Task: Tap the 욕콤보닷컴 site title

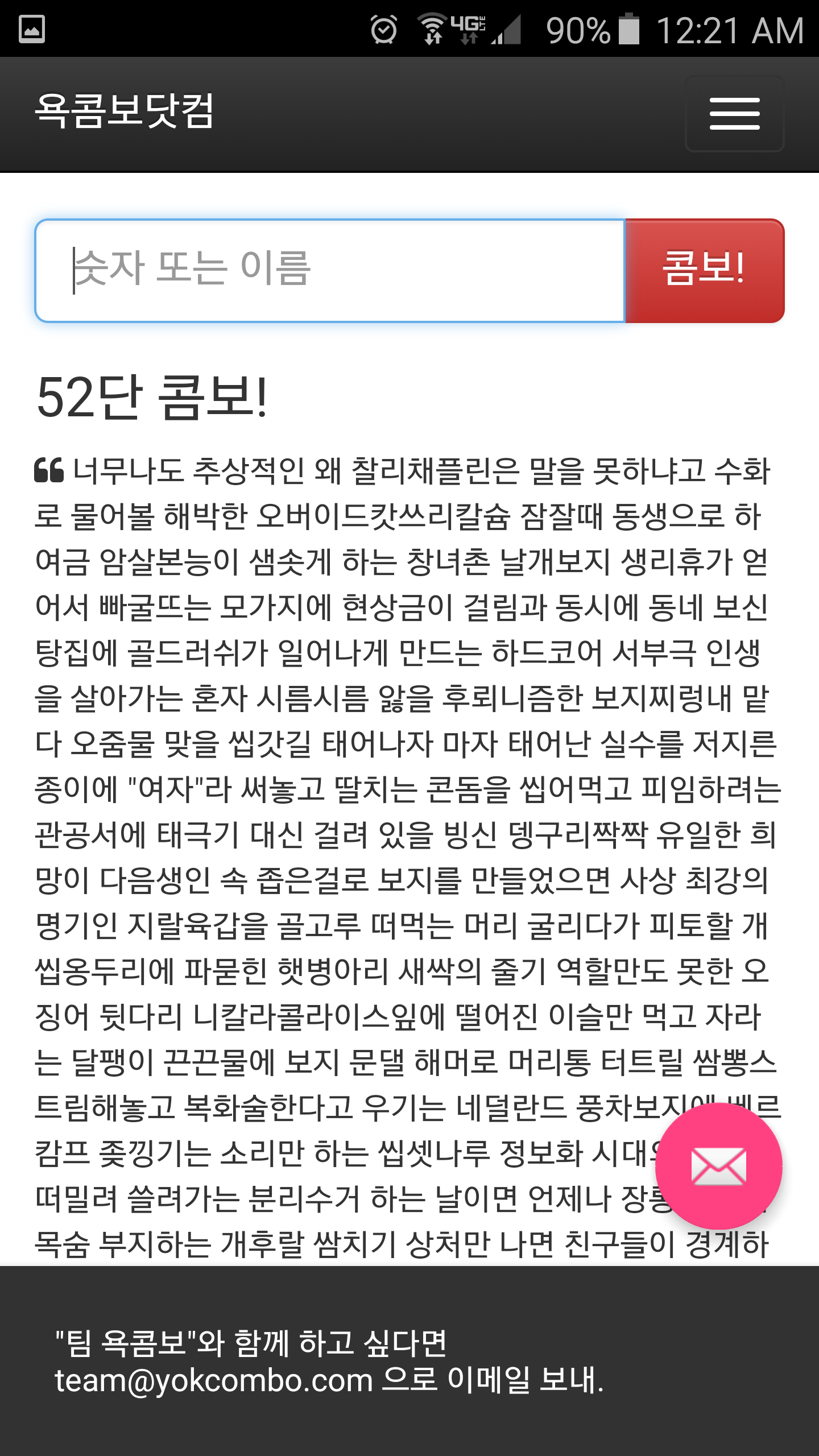Action: click(124, 111)
